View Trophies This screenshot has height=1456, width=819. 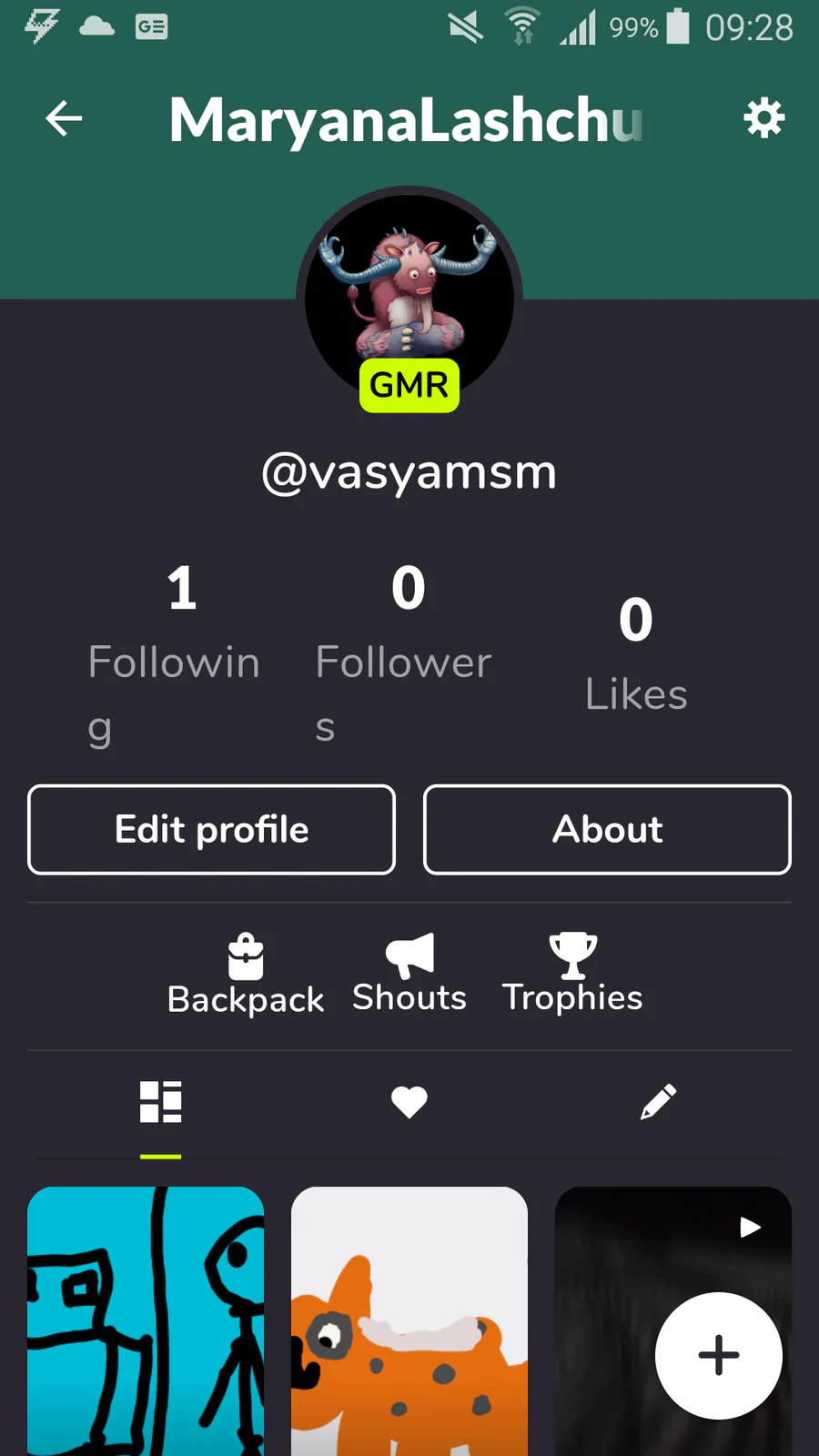pos(572,976)
